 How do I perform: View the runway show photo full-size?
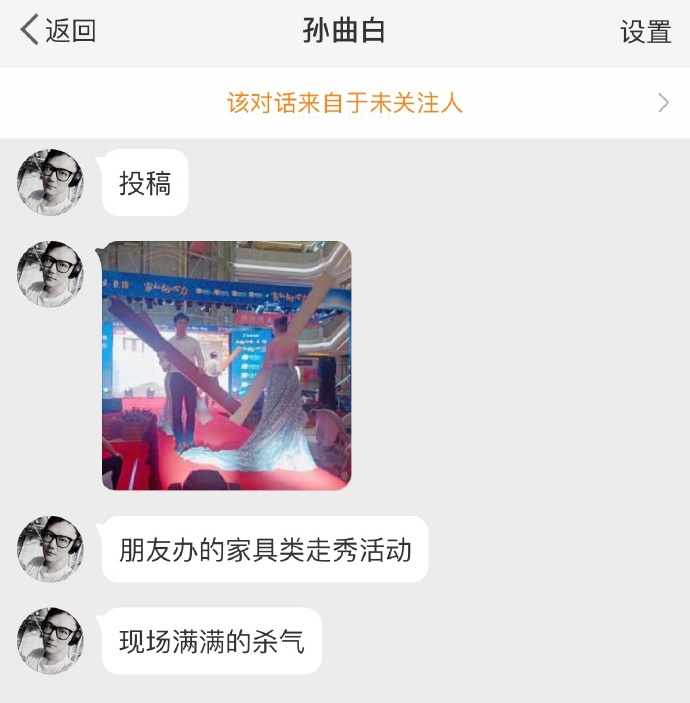(x=227, y=366)
